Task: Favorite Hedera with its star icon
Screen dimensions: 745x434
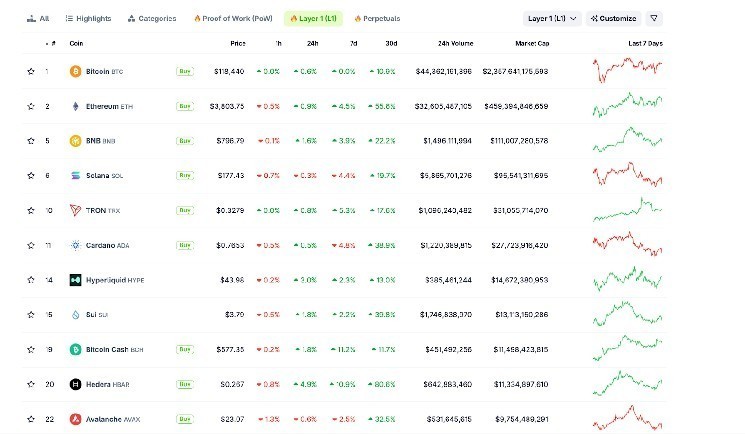Action: [30, 384]
